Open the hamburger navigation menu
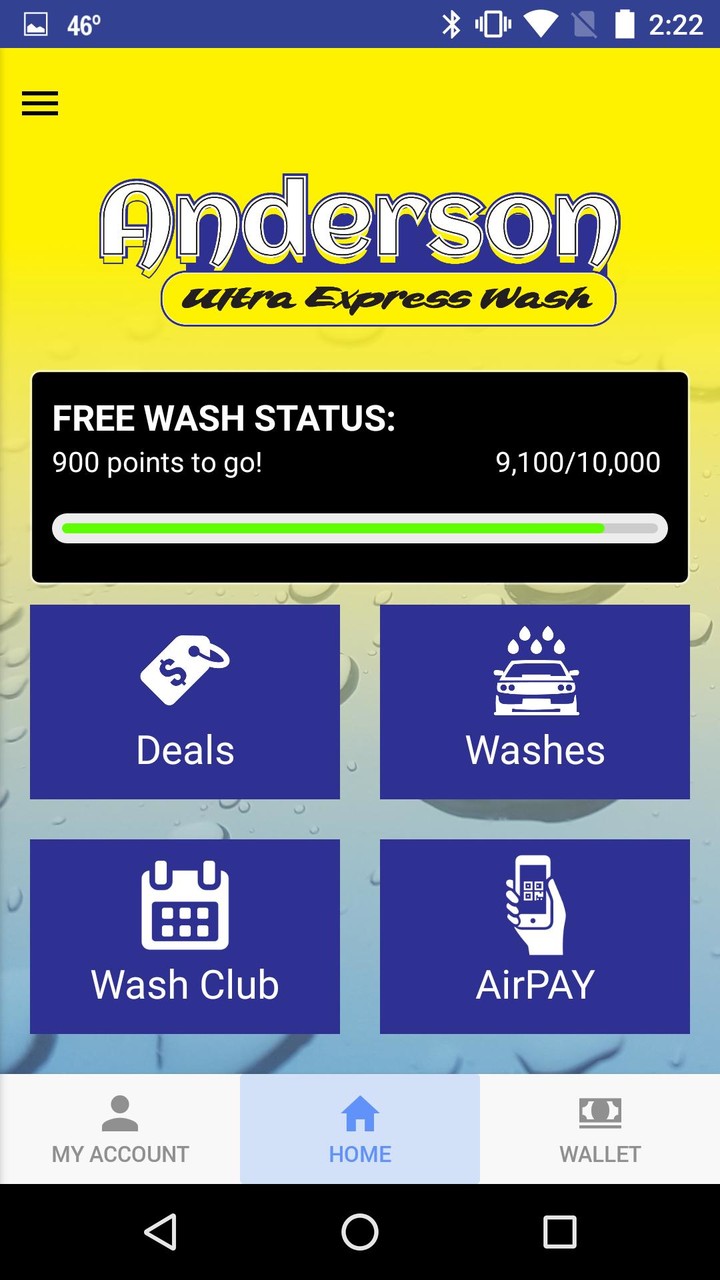This screenshot has height=1280, width=720. (39, 103)
